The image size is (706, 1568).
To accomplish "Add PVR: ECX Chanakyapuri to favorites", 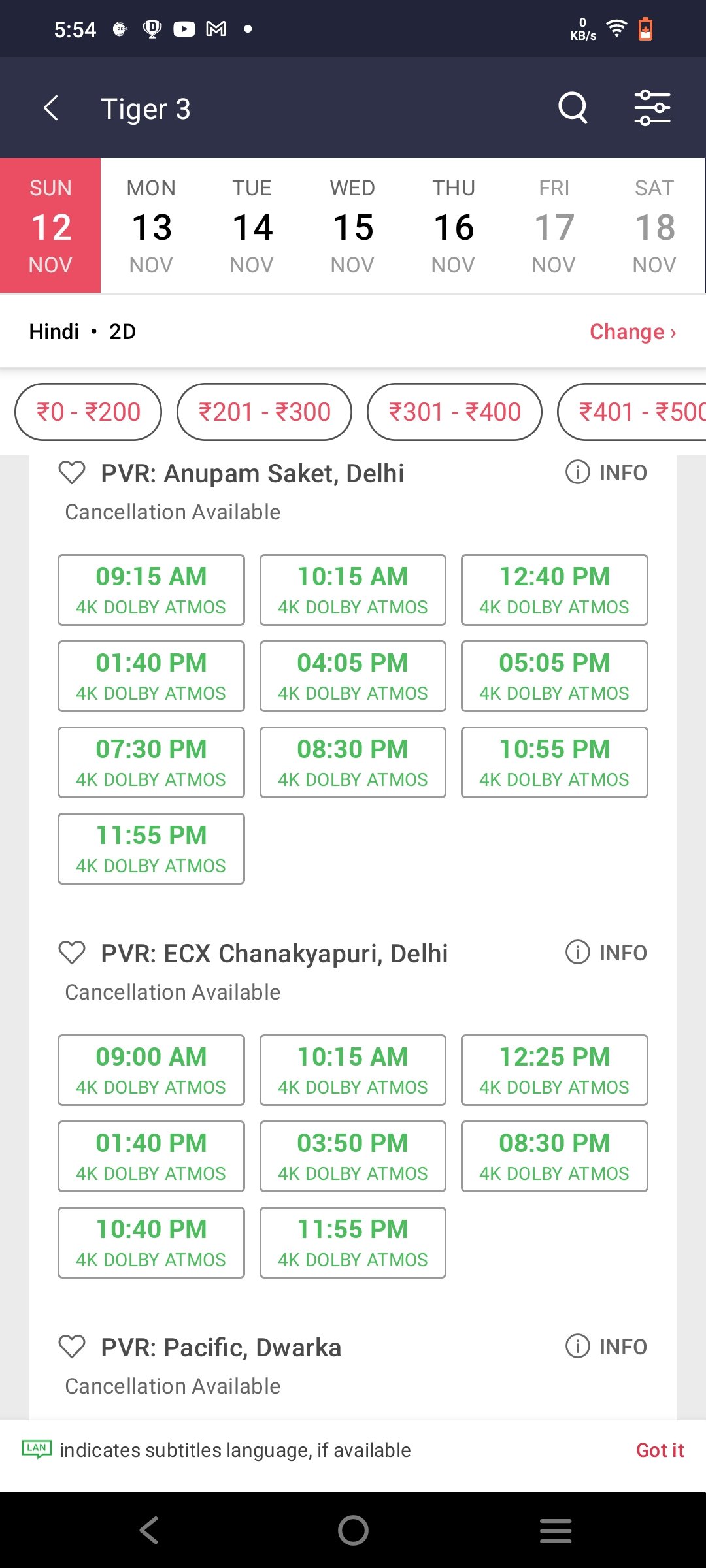I will click(72, 953).
